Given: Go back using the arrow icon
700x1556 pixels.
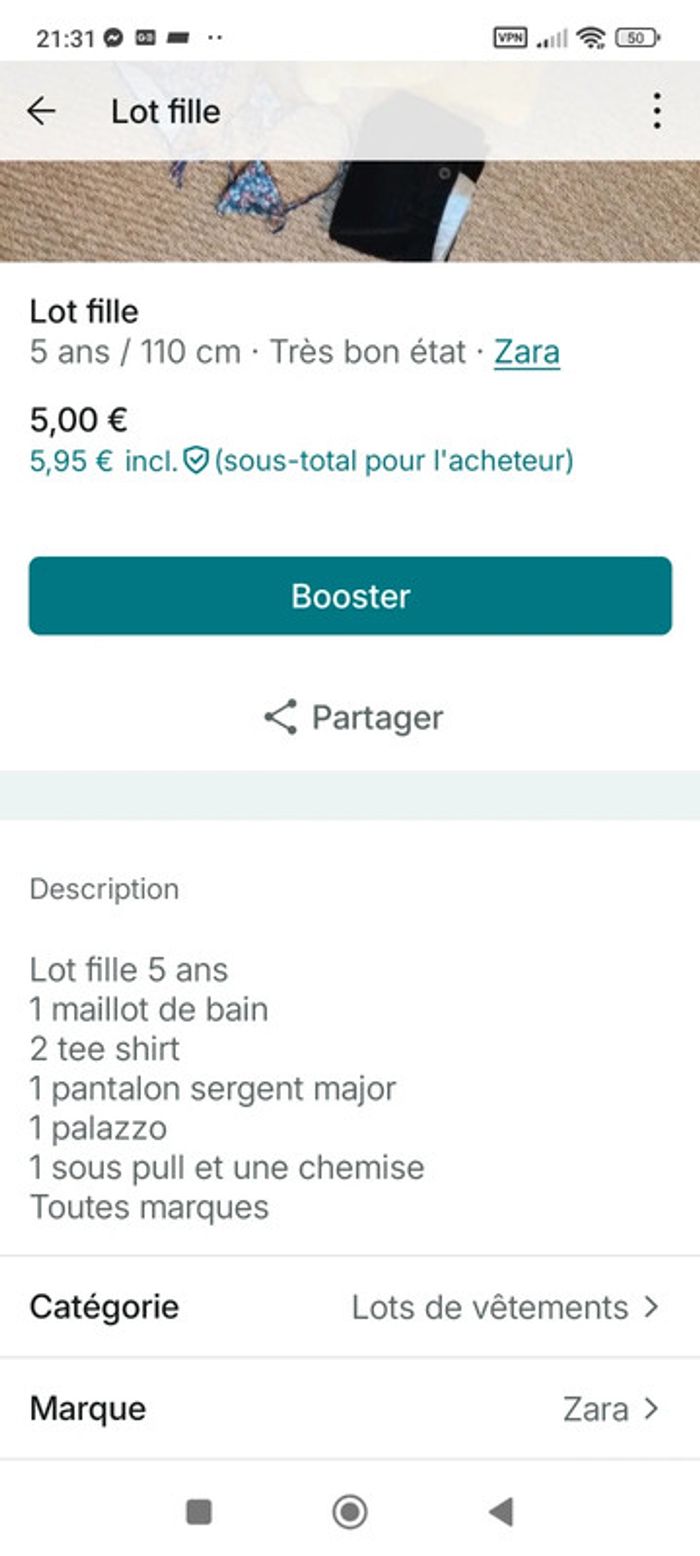Looking at the screenshot, I should [x=41, y=111].
